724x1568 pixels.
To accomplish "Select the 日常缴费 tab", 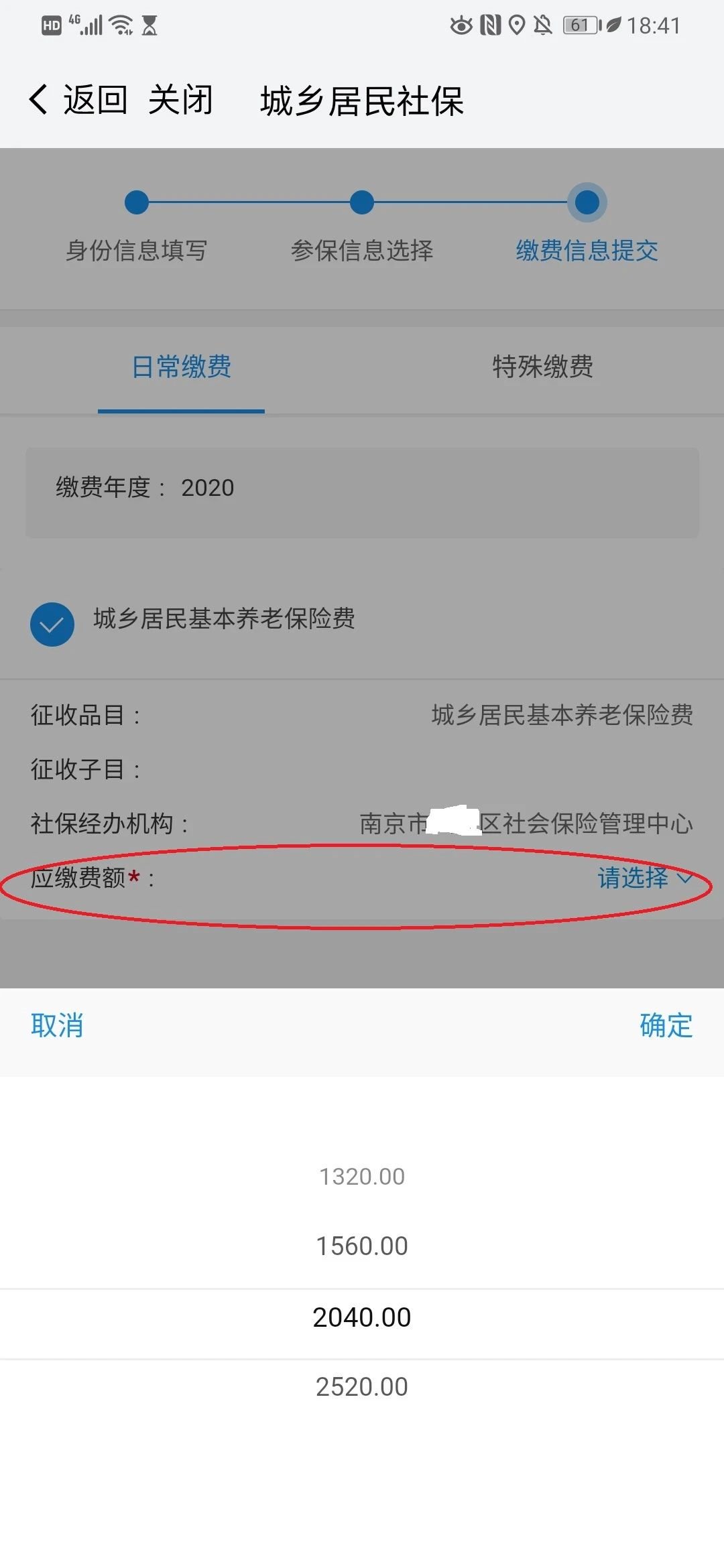I will pyautogui.click(x=182, y=367).
